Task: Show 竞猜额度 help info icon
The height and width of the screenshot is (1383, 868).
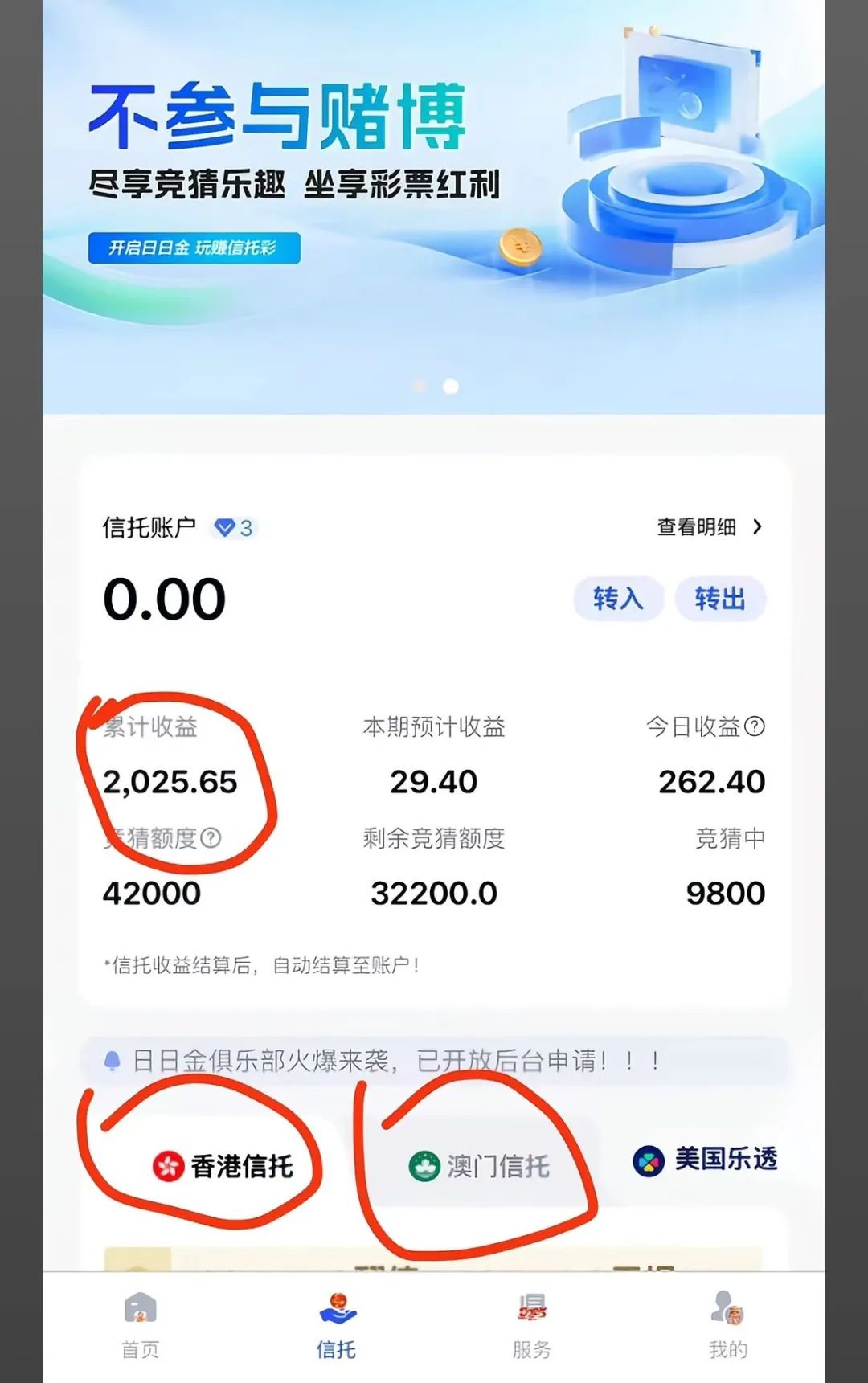Action: (211, 838)
